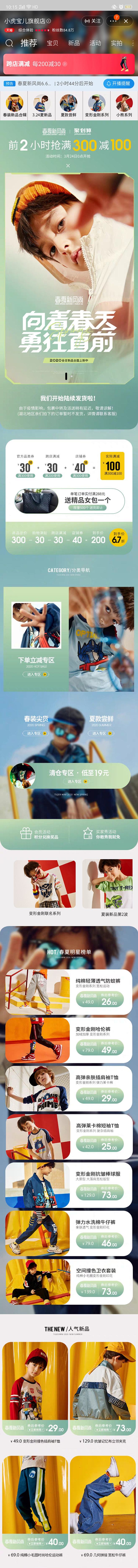Follow the shop with 关注 button

pyautogui.click(x=93, y=21)
